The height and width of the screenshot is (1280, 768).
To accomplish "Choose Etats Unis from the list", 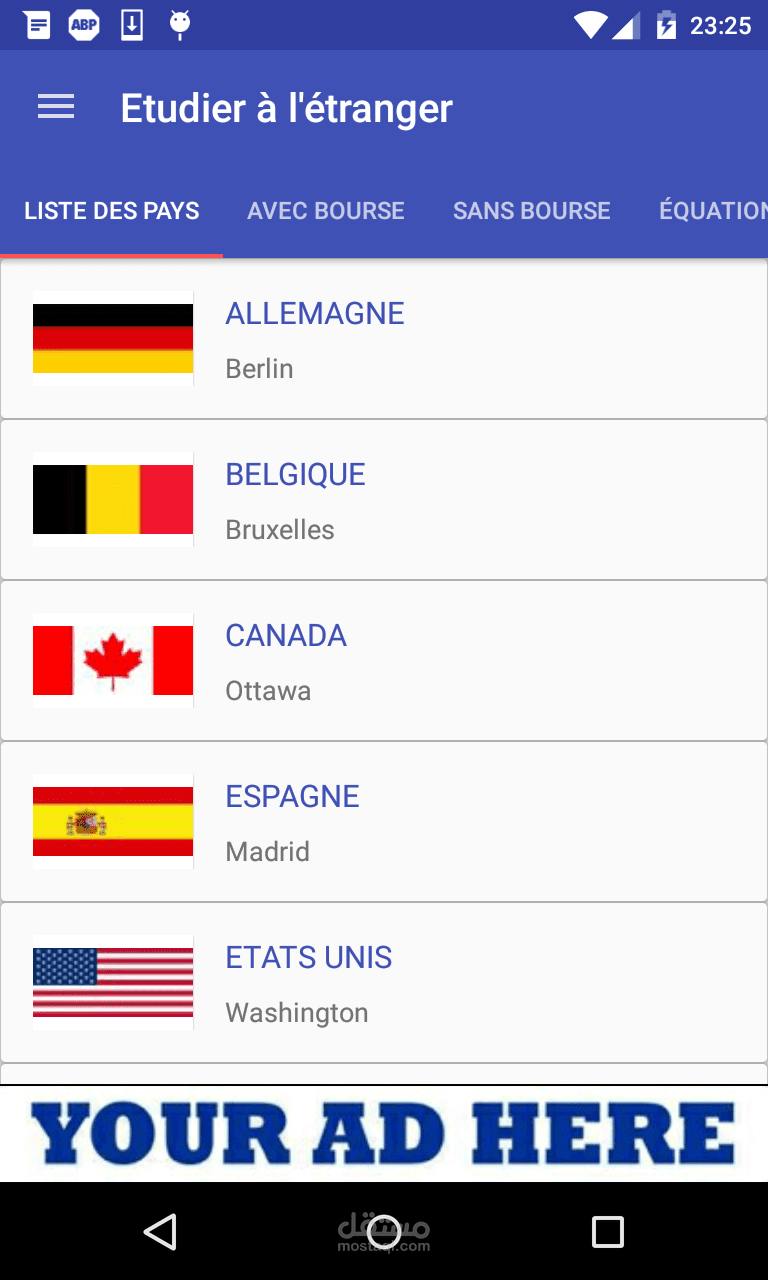I will coord(384,983).
